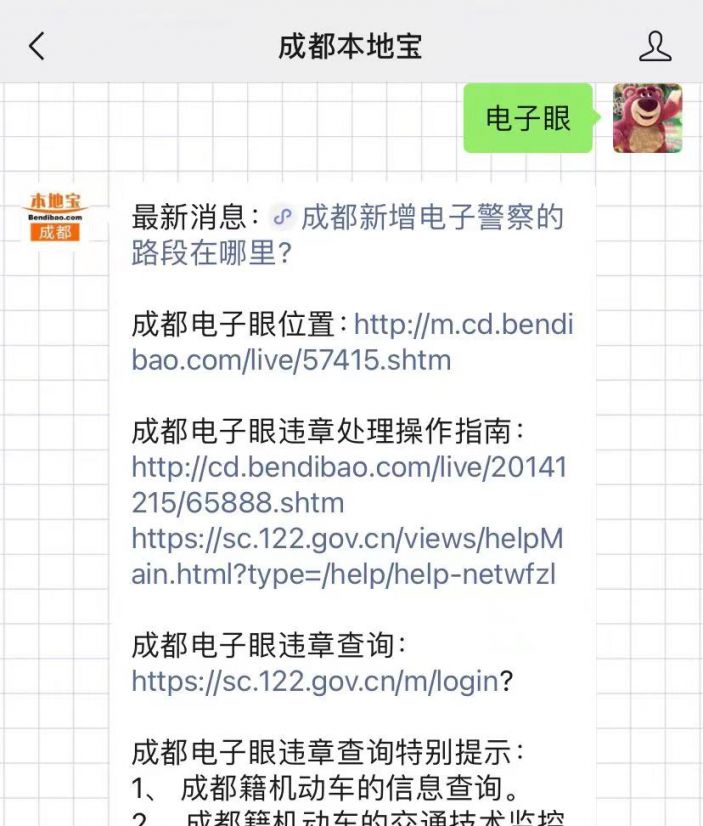Go back from 成都本地宝 chat
The width and height of the screenshot is (703, 826).
click(x=37, y=46)
